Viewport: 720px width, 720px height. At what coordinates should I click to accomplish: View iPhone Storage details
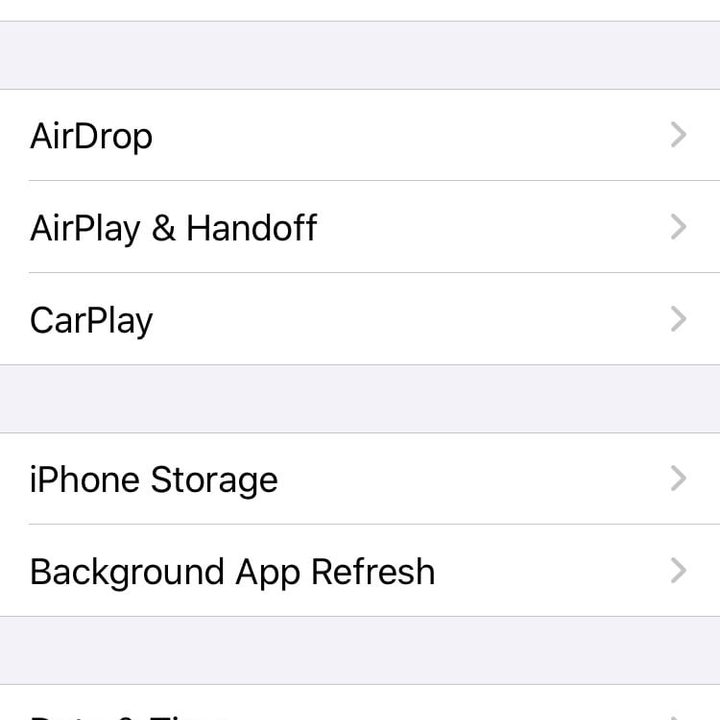point(360,479)
